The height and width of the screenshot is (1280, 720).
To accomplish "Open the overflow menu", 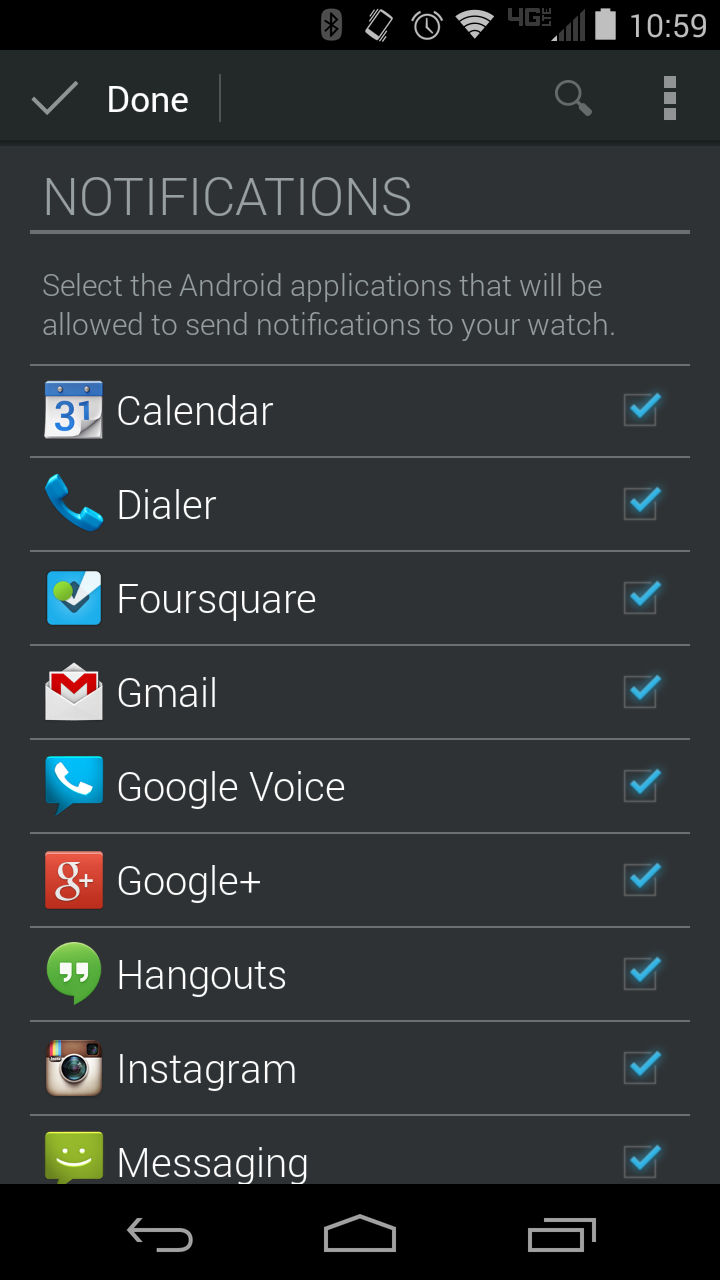I will pos(669,99).
